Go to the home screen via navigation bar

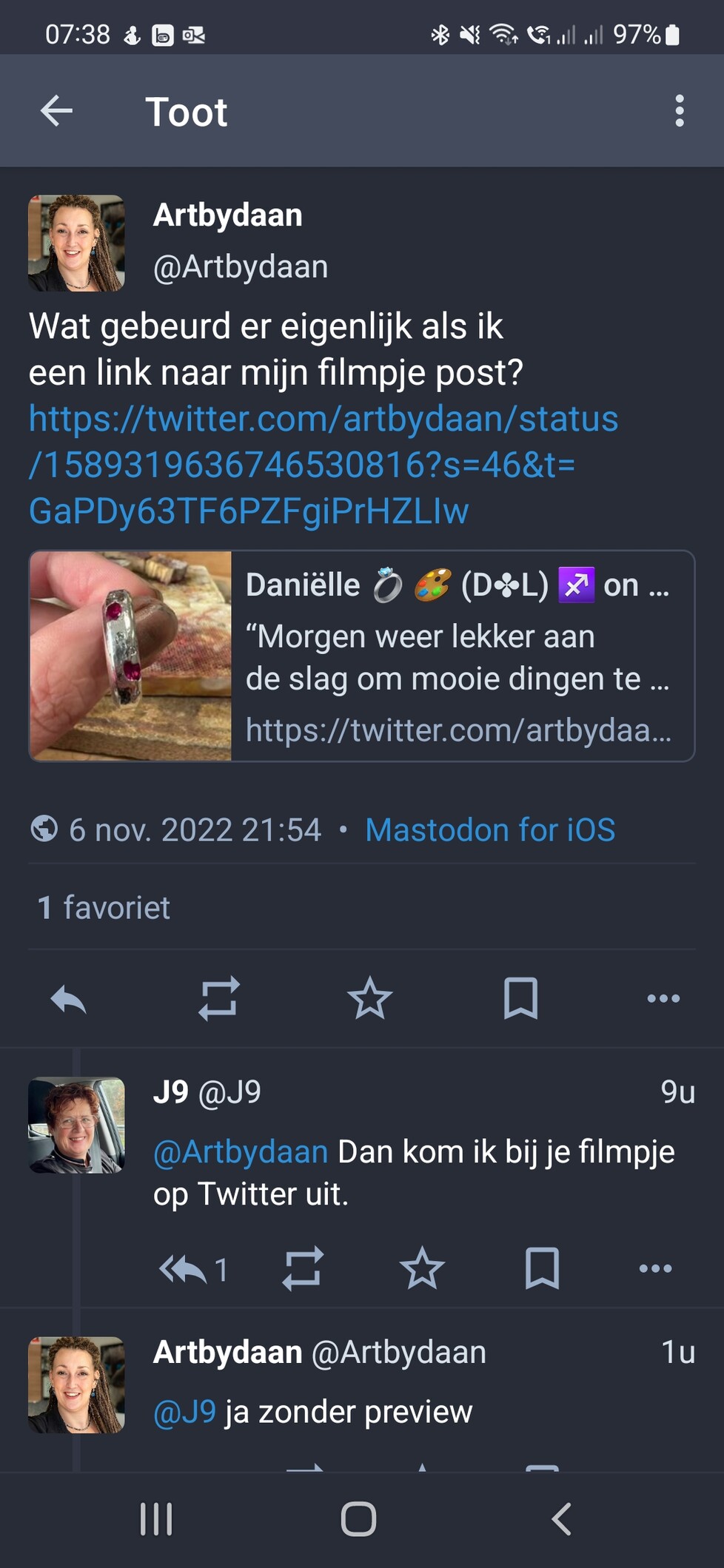coord(359,1519)
